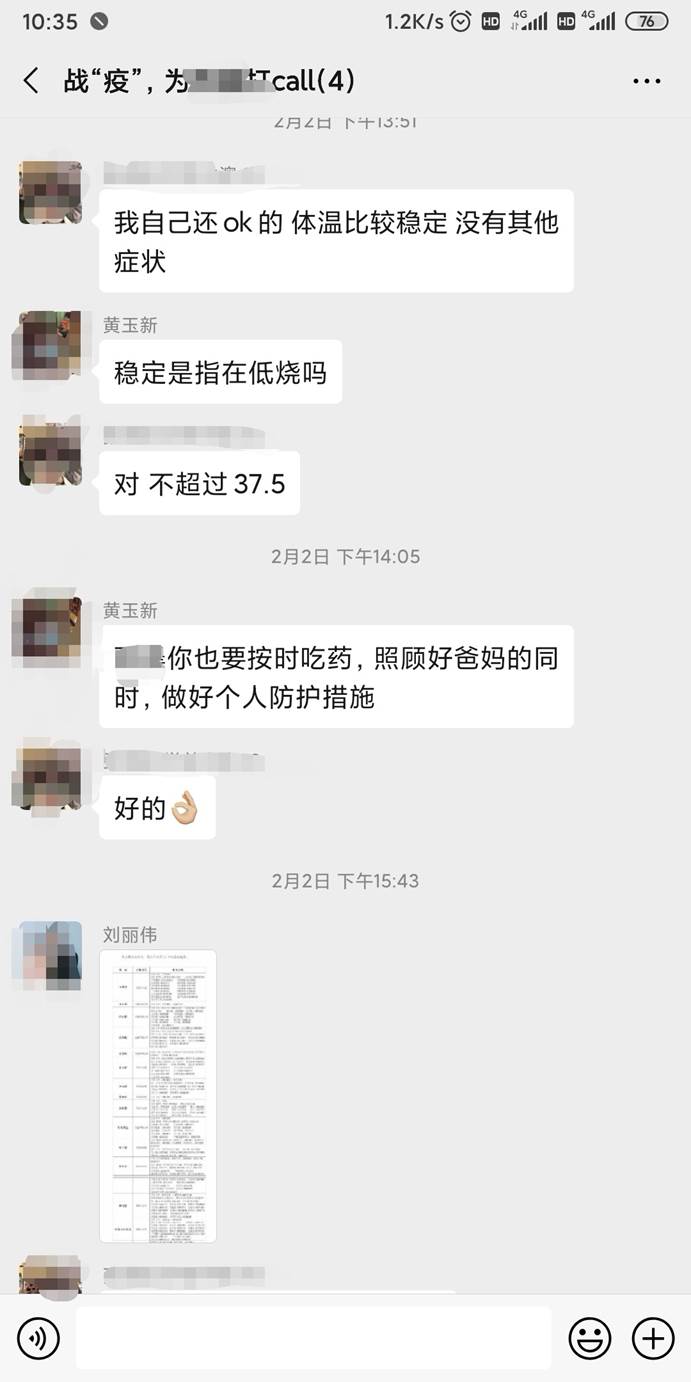Open the plus attachments menu
The height and width of the screenshot is (1382, 691).
pyautogui.click(x=653, y=1338)
